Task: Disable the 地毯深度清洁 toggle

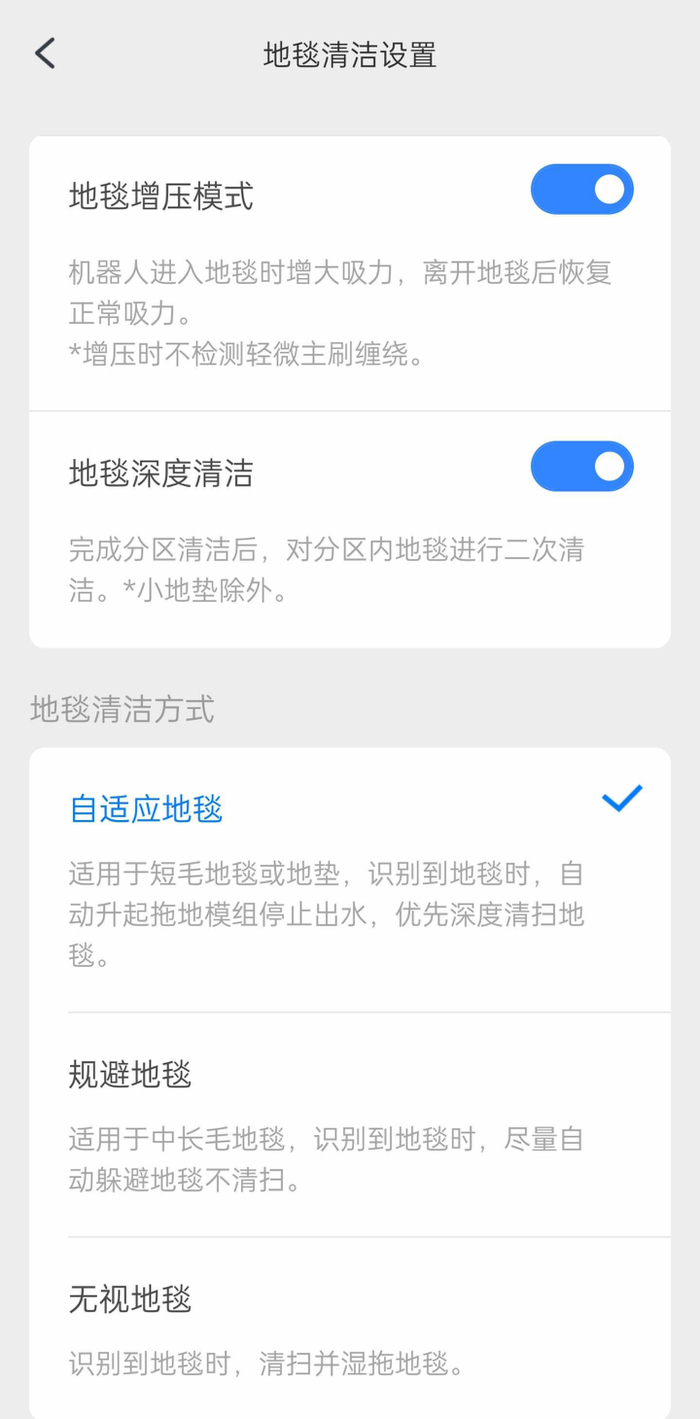Action: (x=582, y=466)
